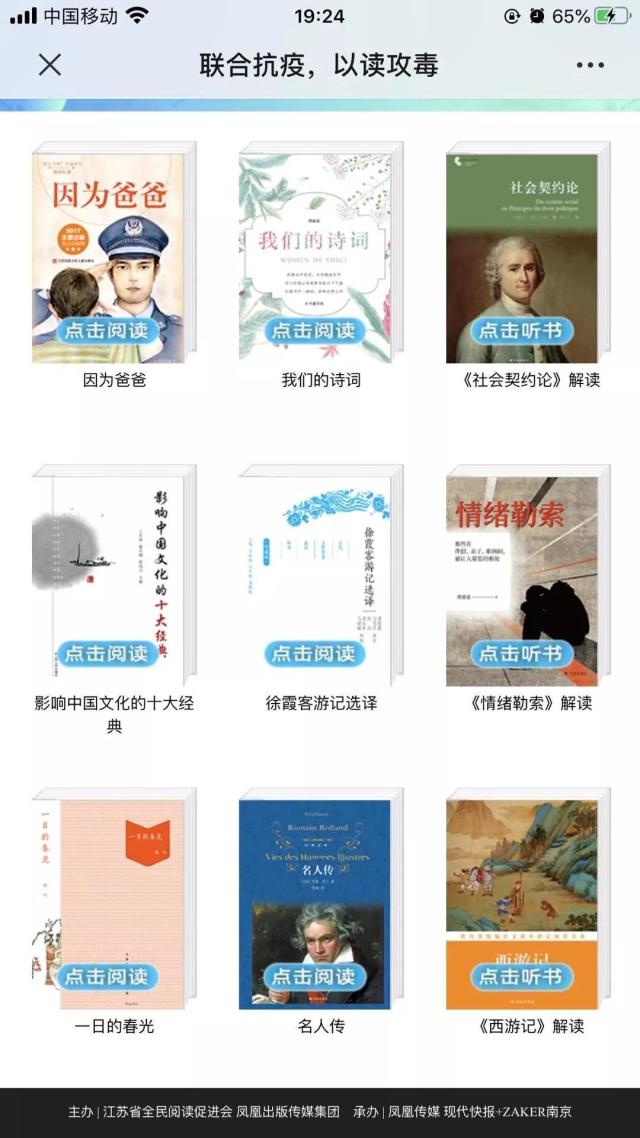This screenshot has width=640, height=1138.
Task: Open the three-dot overflow menu
Action: click(590, 65)
